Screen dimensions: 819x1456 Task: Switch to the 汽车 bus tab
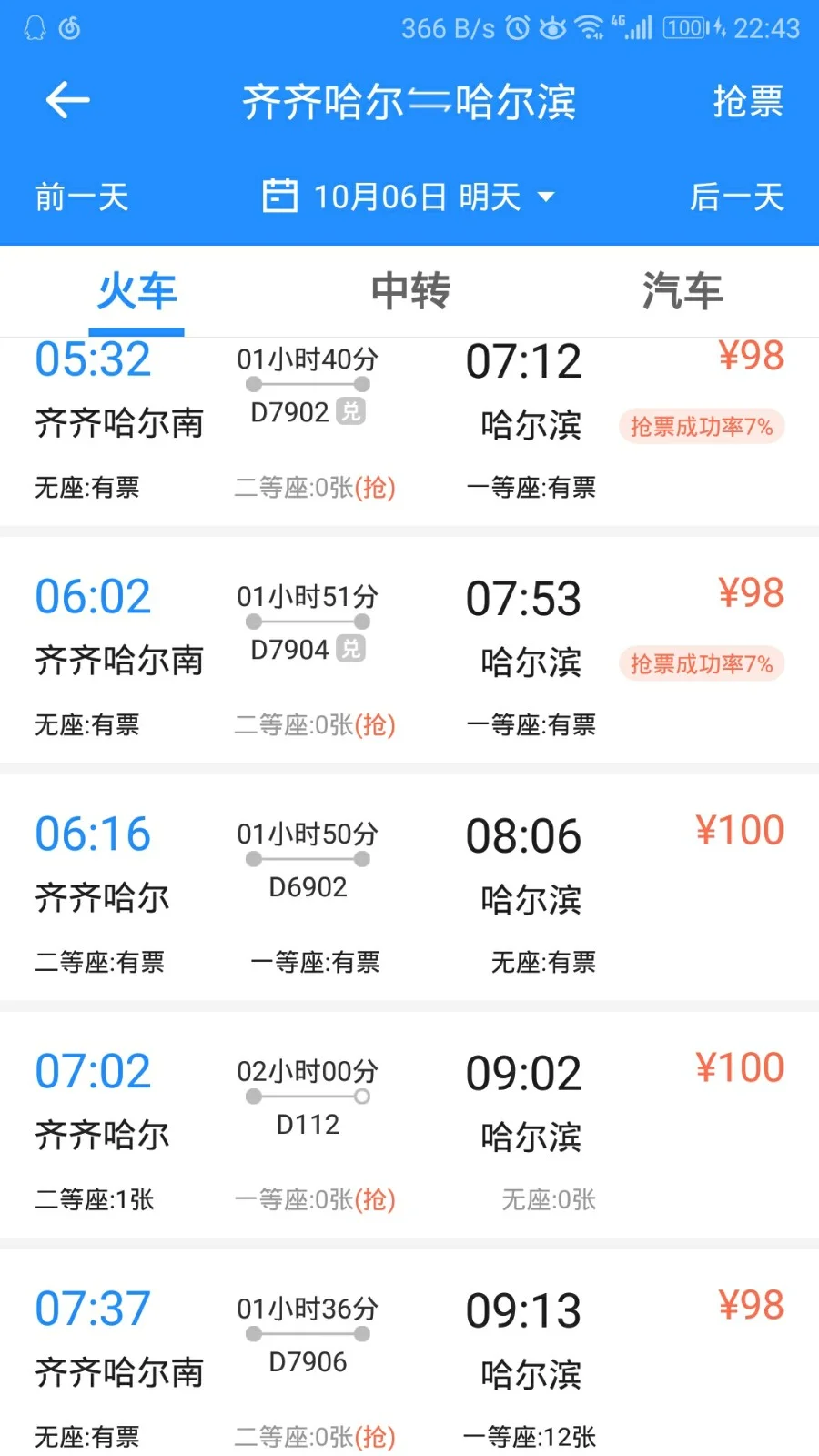pos(682,291)
